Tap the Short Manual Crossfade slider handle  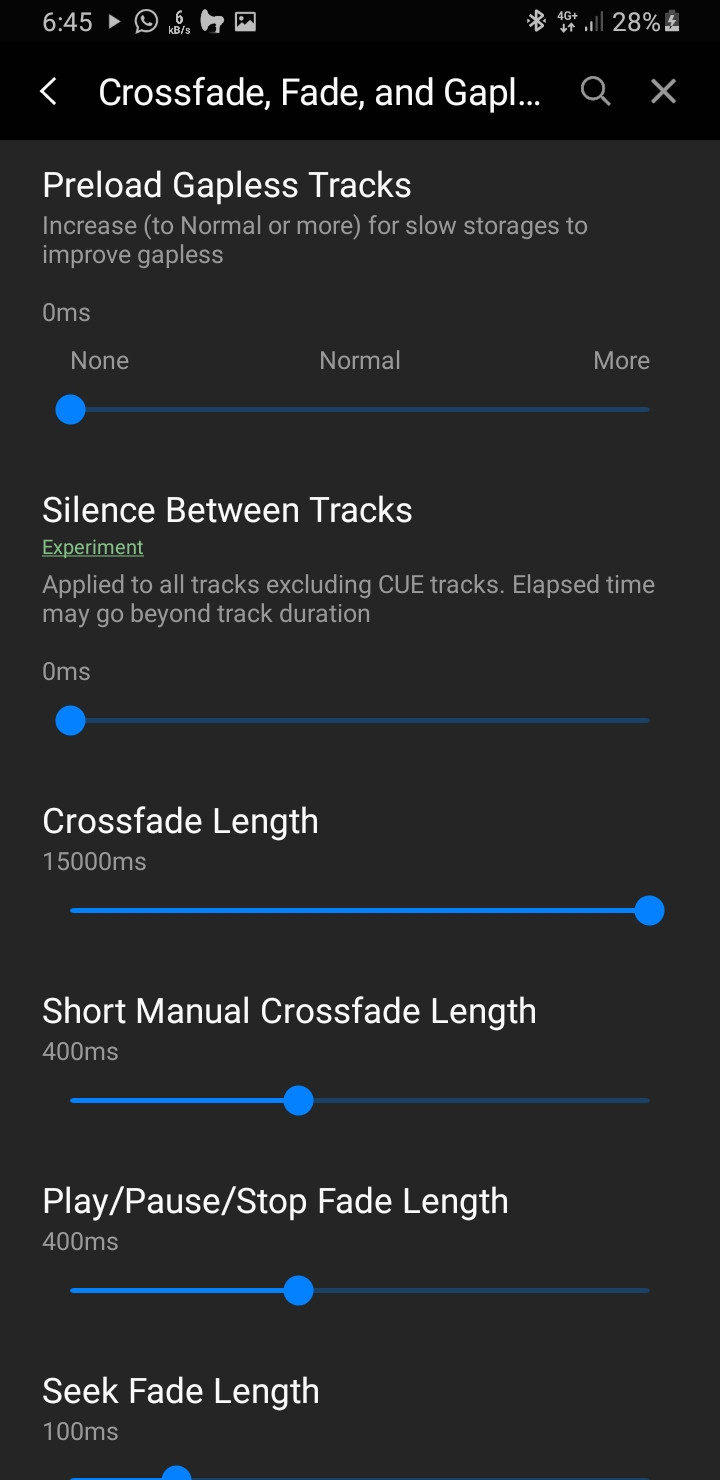tap(297, 1100)
